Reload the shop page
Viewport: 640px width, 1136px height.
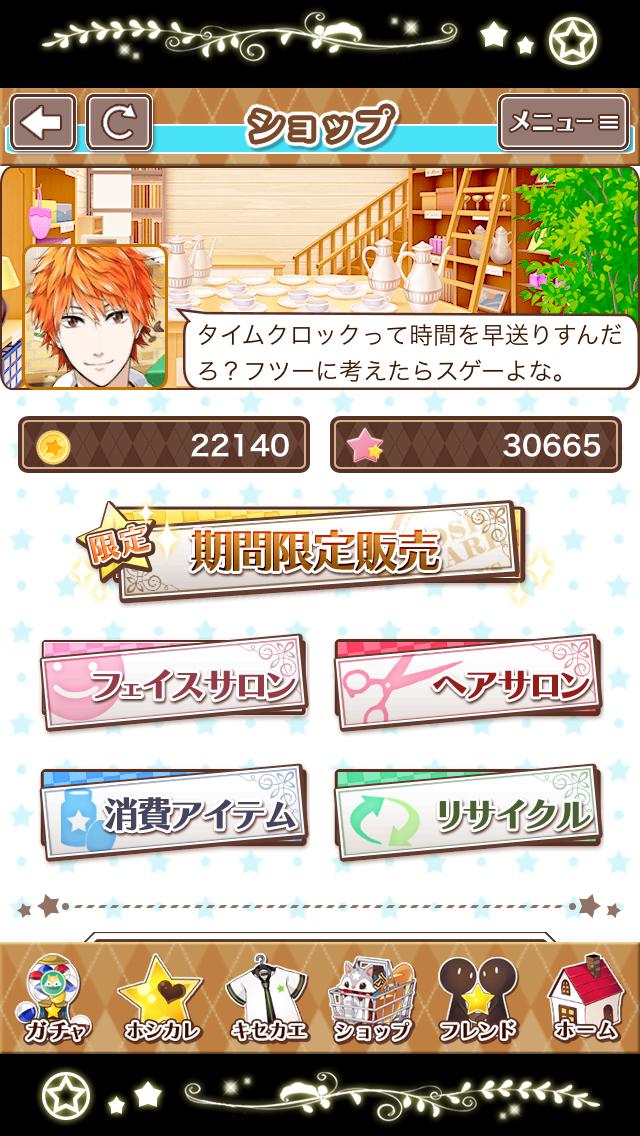point(119,122)
